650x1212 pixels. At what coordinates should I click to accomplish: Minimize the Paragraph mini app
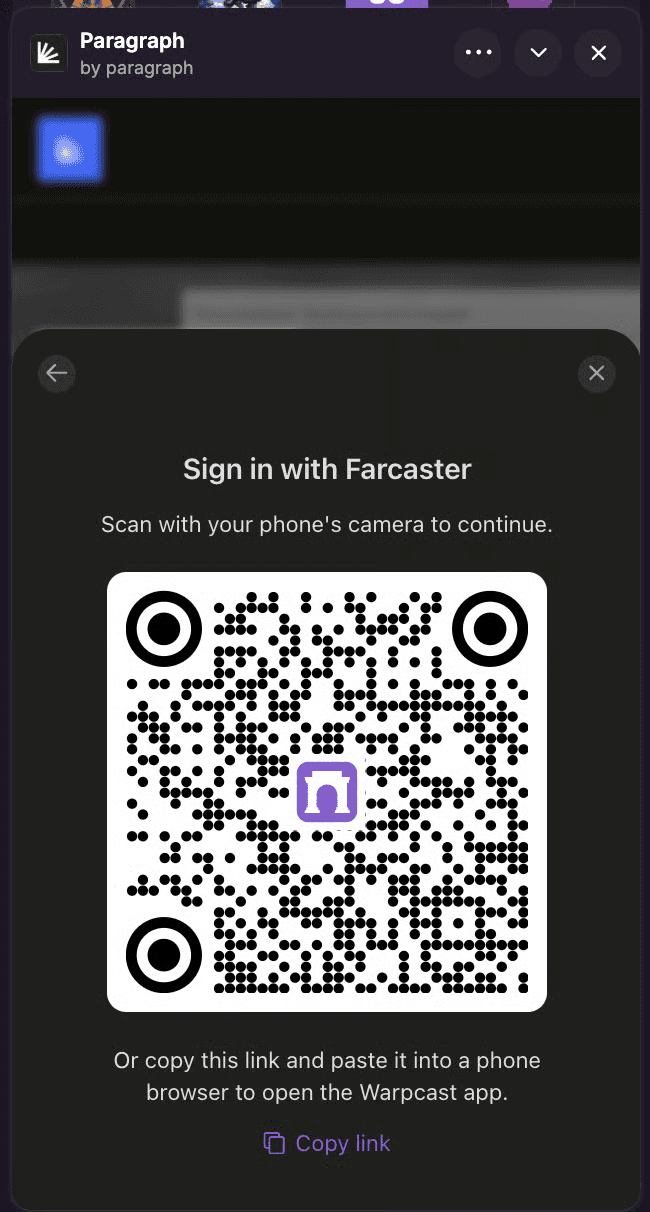click(x=538, y=53)
